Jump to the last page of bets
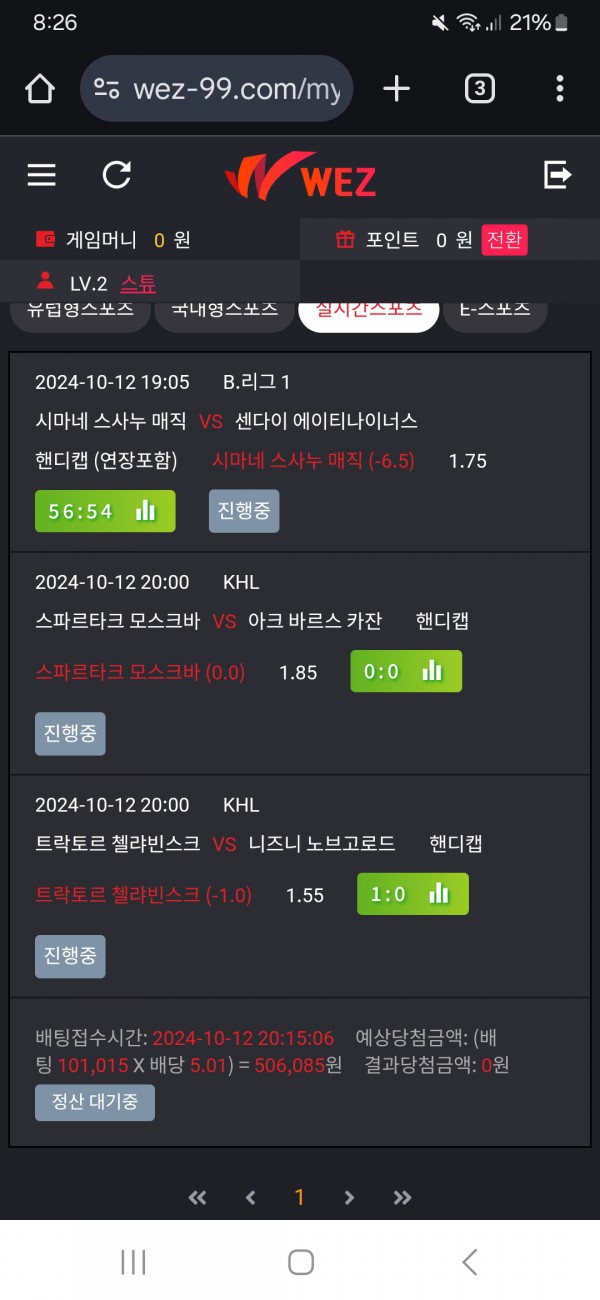This screenshot has width=600, height=1300. click(x=402, y=1197)
